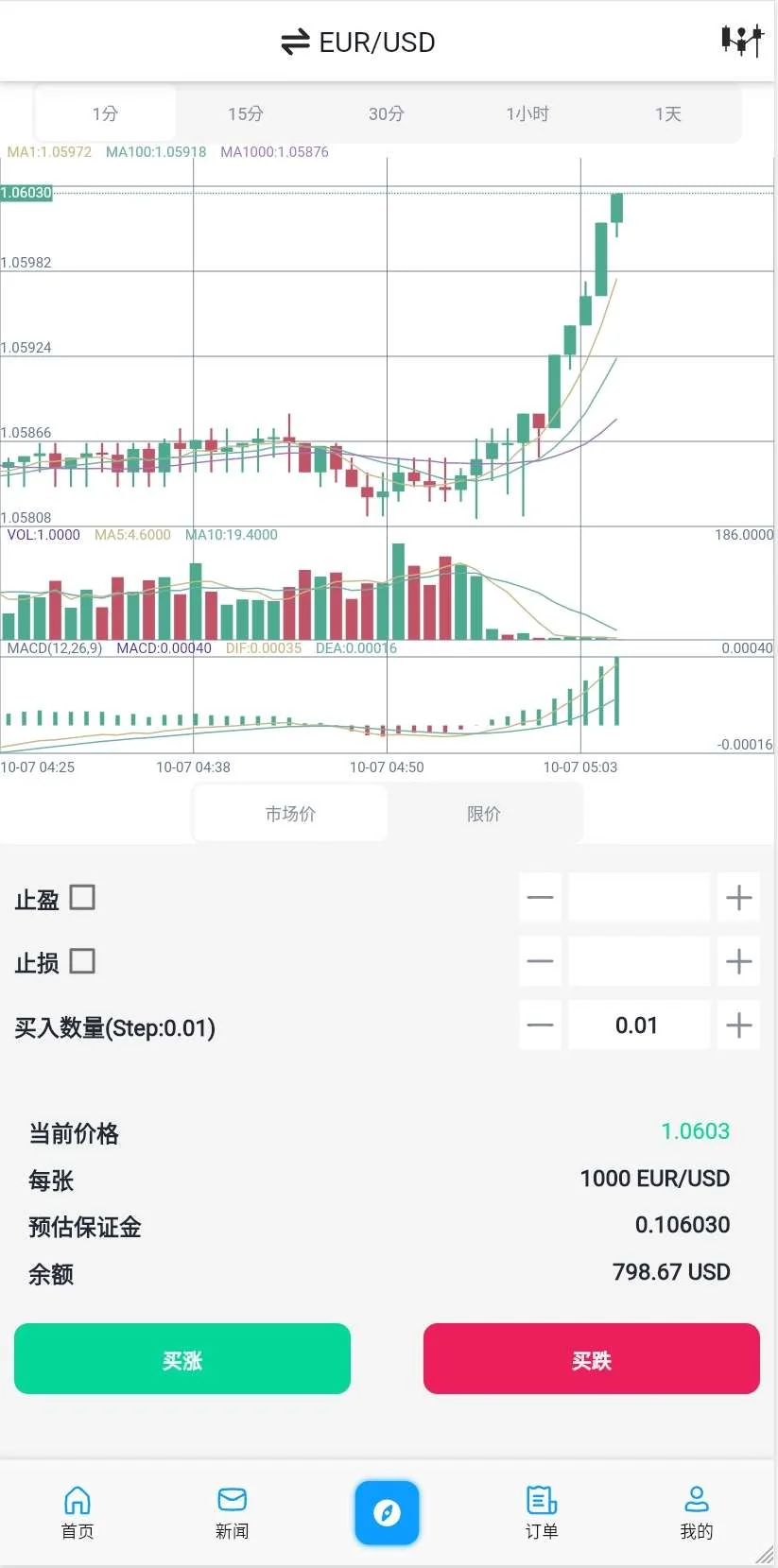Select the 1小时 chart interval
The width and height of the screenshot is (778, 1568).
(527, 114)
